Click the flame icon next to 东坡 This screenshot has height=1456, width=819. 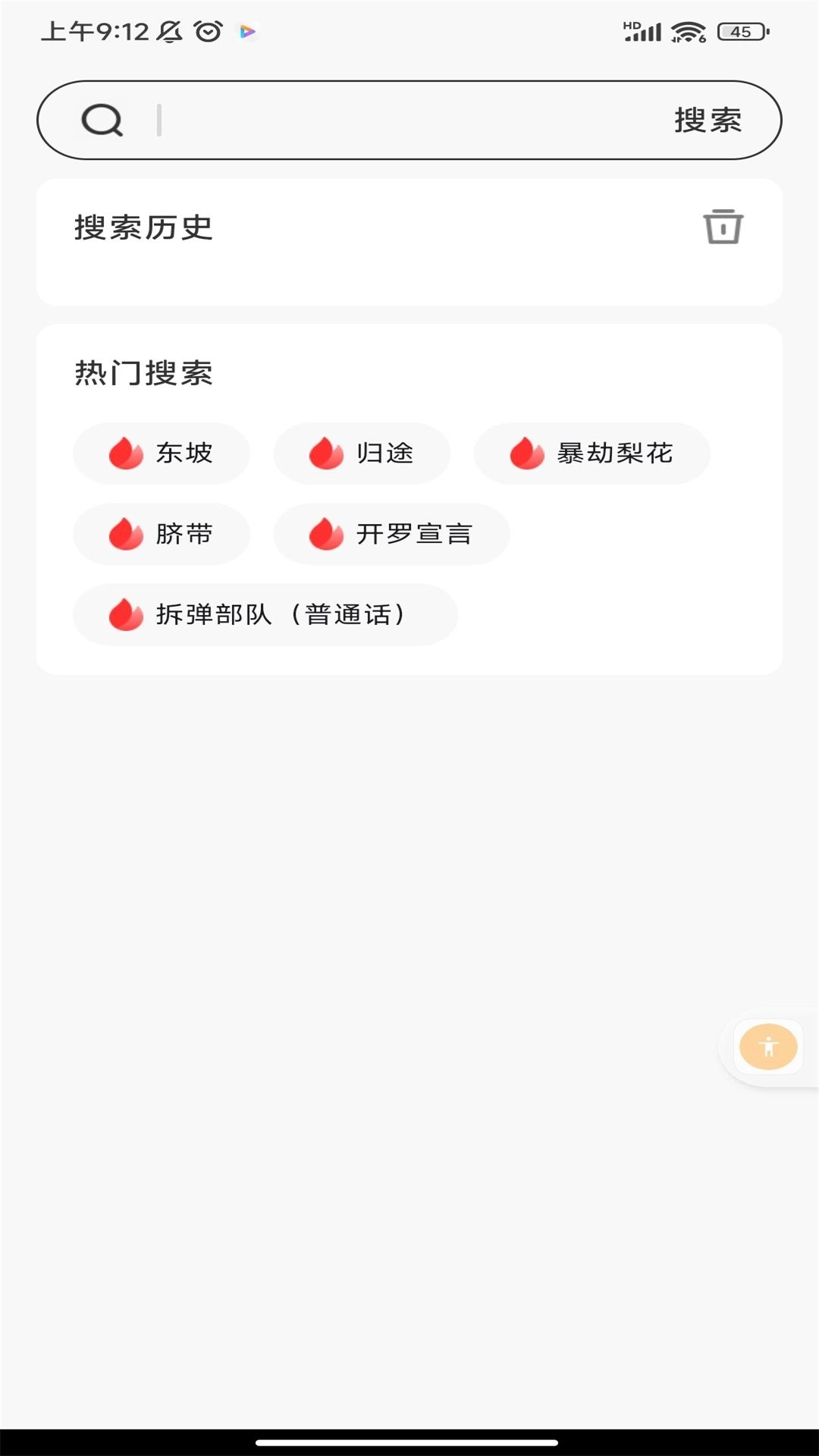tap(125, 453)
